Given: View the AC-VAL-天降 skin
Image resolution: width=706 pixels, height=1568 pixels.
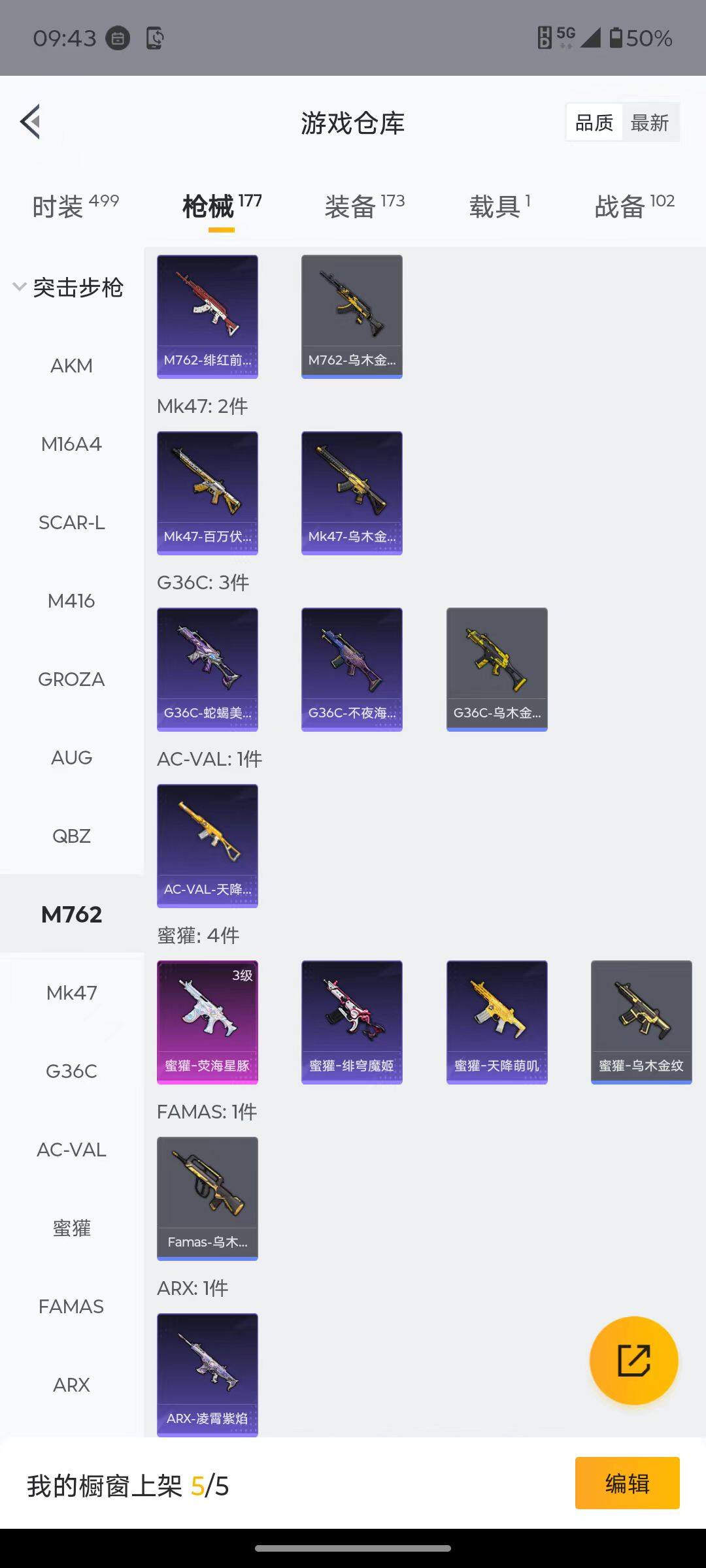Looking at the screenshot, I should pyautogui.click(x=207, y=845).
